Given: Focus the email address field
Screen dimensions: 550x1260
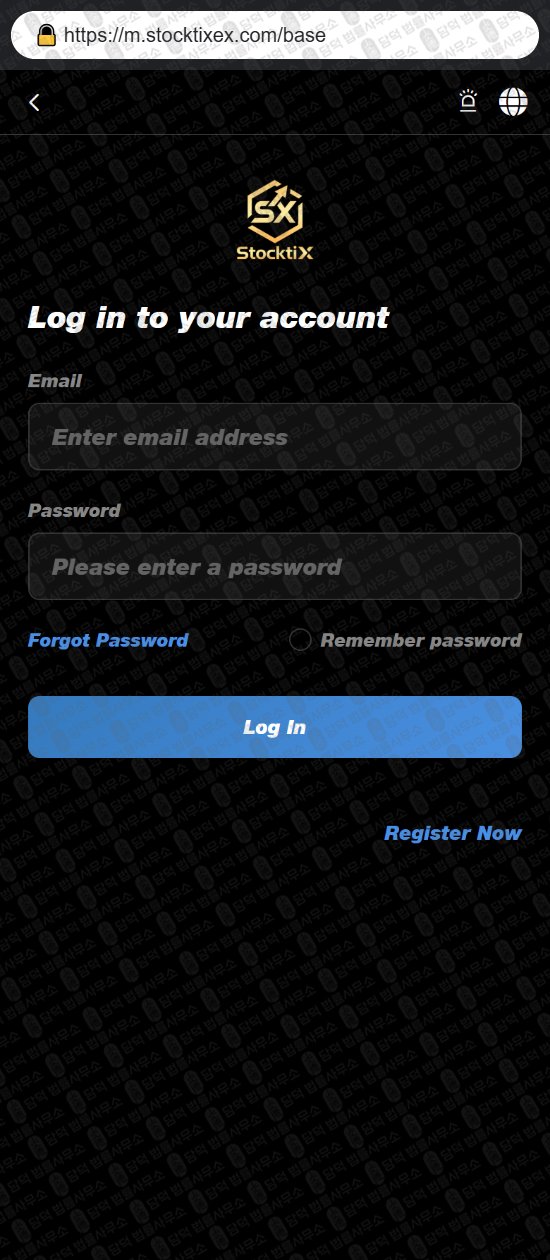Looking at the screenshot, I should [x=275, y=437].
